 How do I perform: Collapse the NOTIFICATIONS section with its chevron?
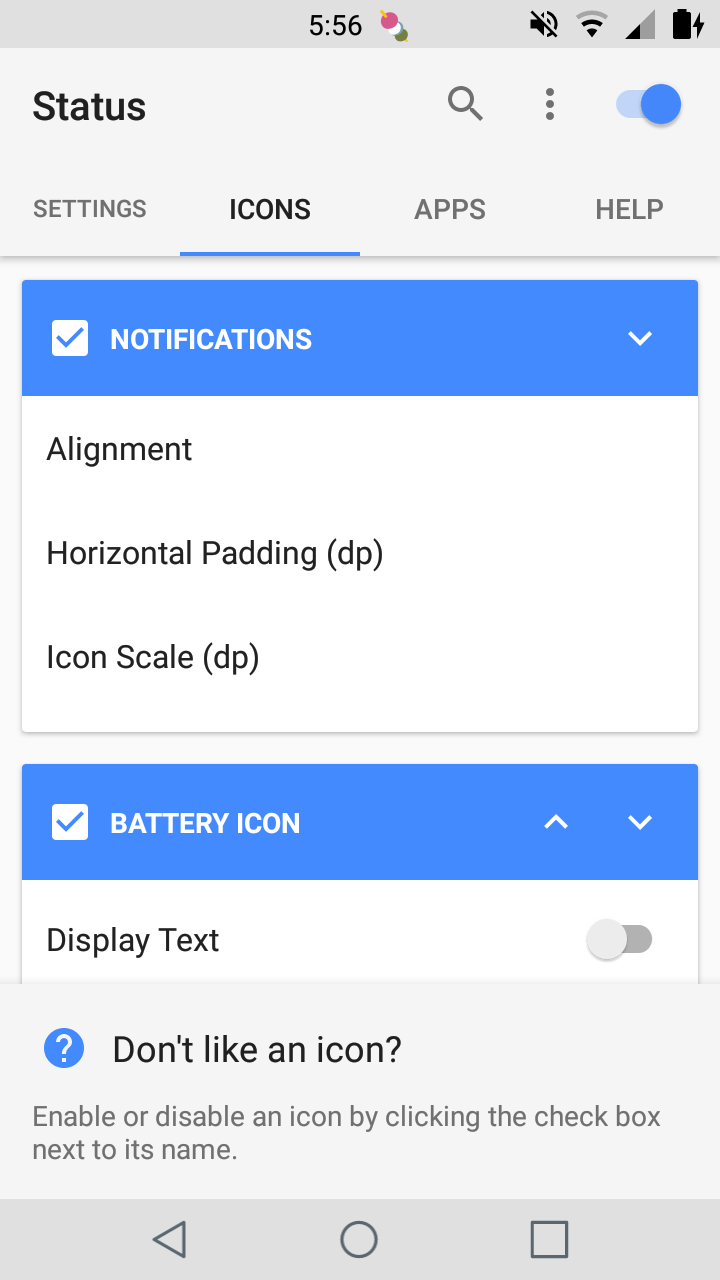[x=640, y=338]
